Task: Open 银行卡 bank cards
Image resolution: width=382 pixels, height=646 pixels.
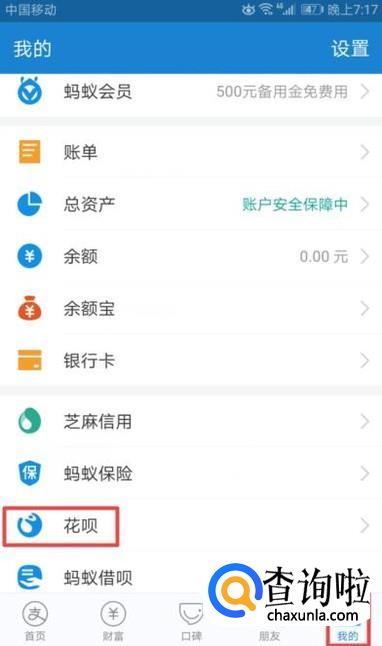Action: point(191,360)
